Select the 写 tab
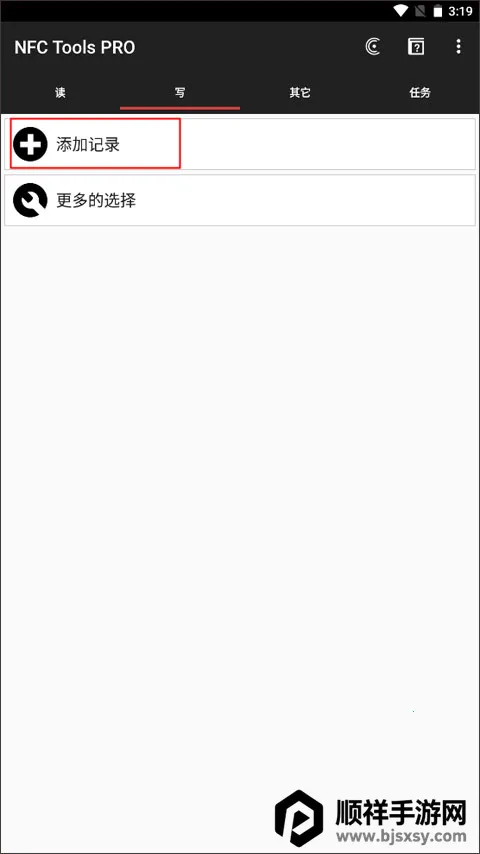This screenshot has width=480, height=854. click(x=180, y=93)
